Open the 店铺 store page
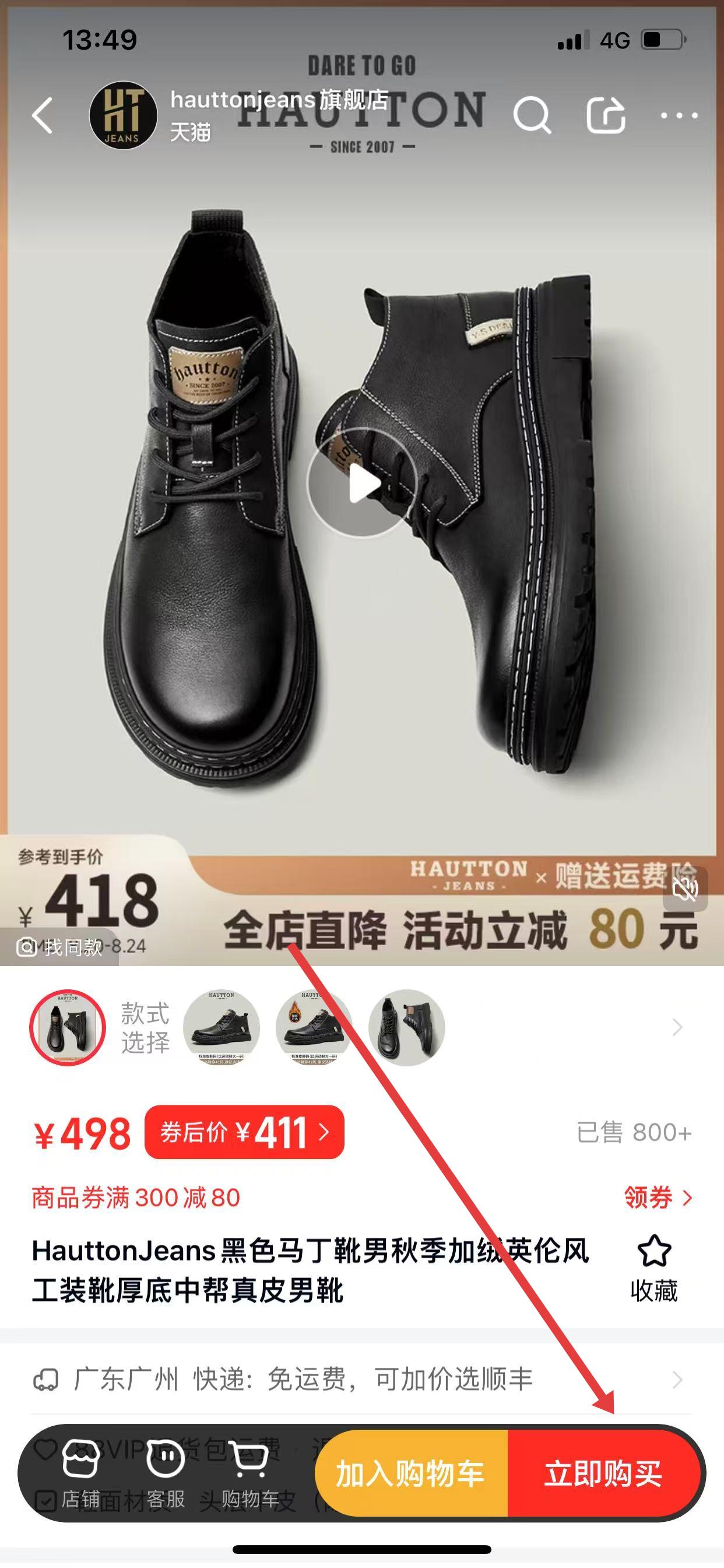This screenshot has height=1568, width=724. point(80,1473)
